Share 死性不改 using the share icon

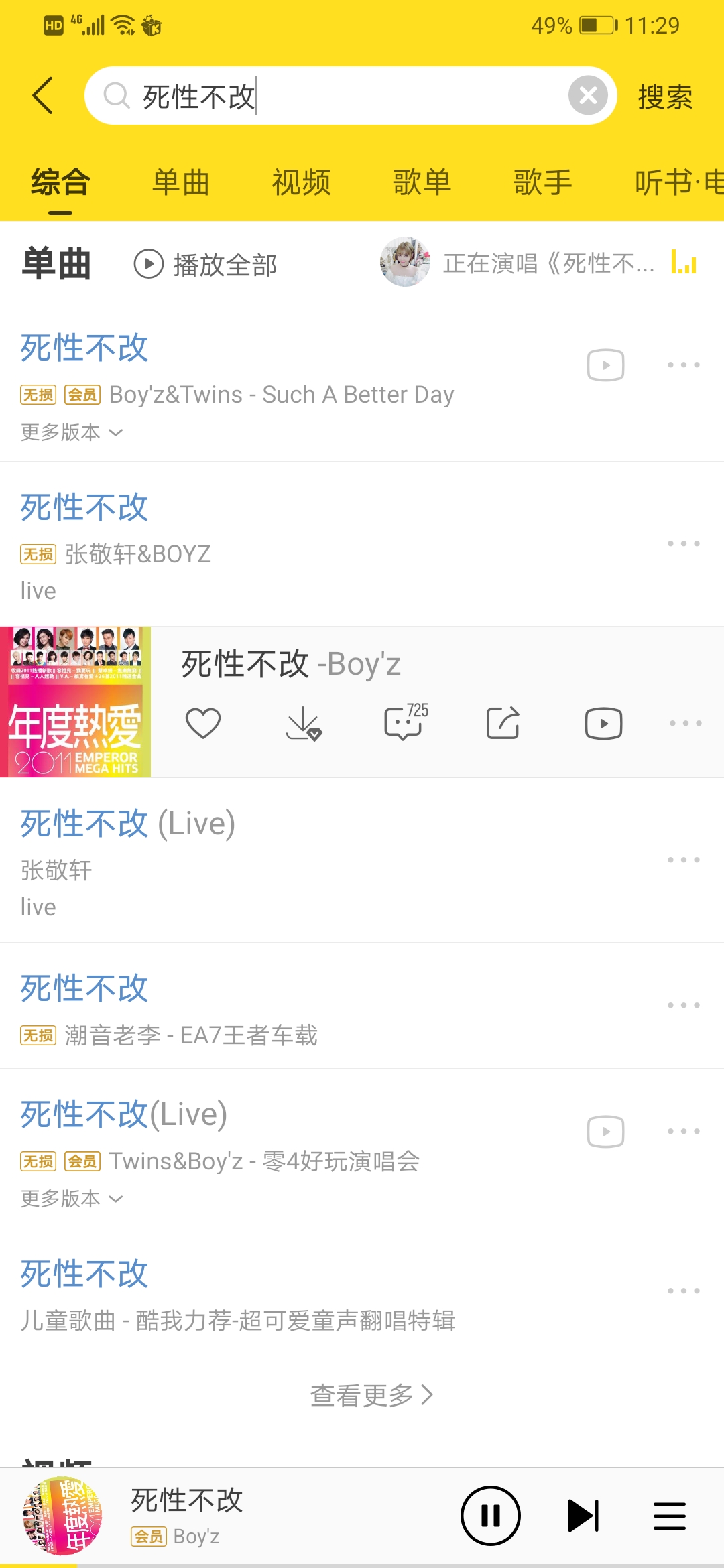504,723
